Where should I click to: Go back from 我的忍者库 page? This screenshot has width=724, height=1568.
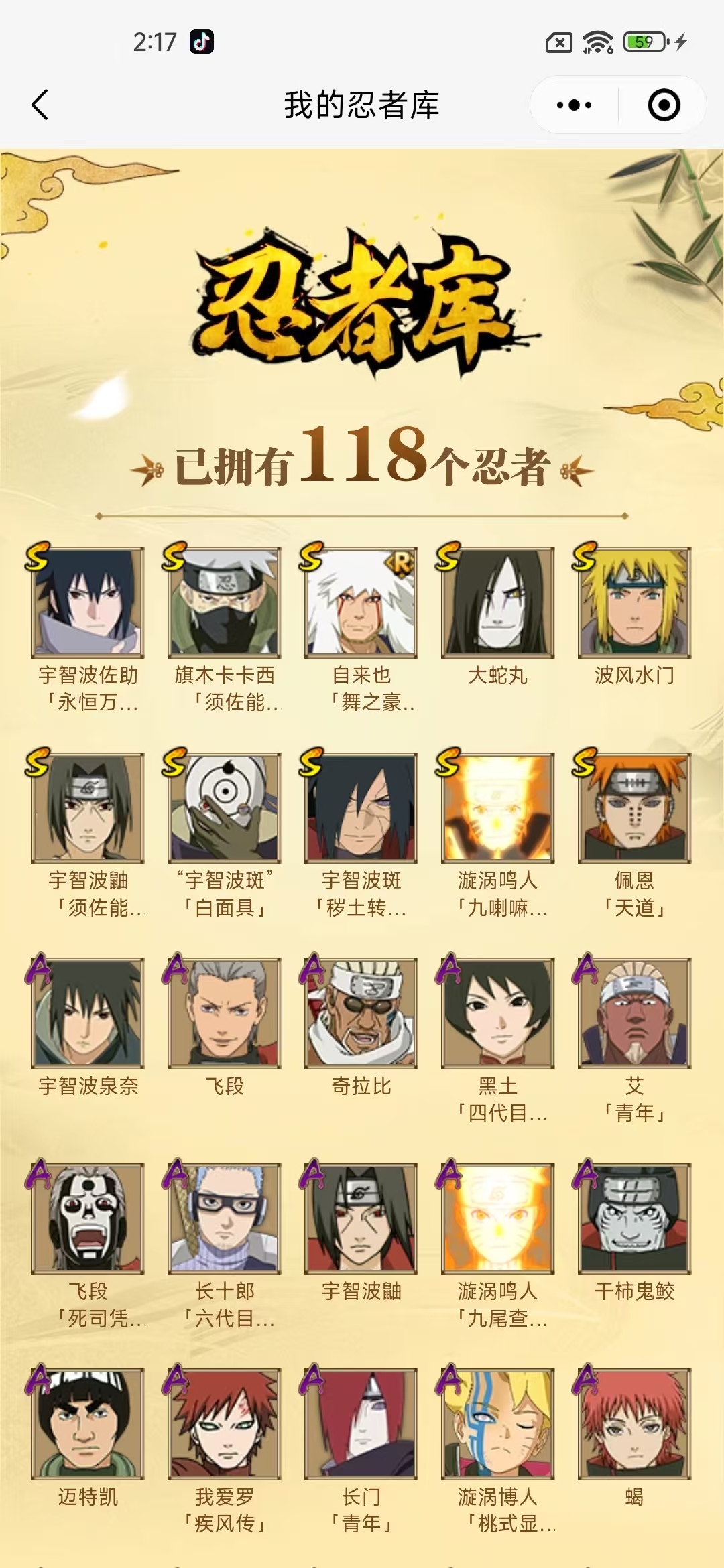point(40,105)
